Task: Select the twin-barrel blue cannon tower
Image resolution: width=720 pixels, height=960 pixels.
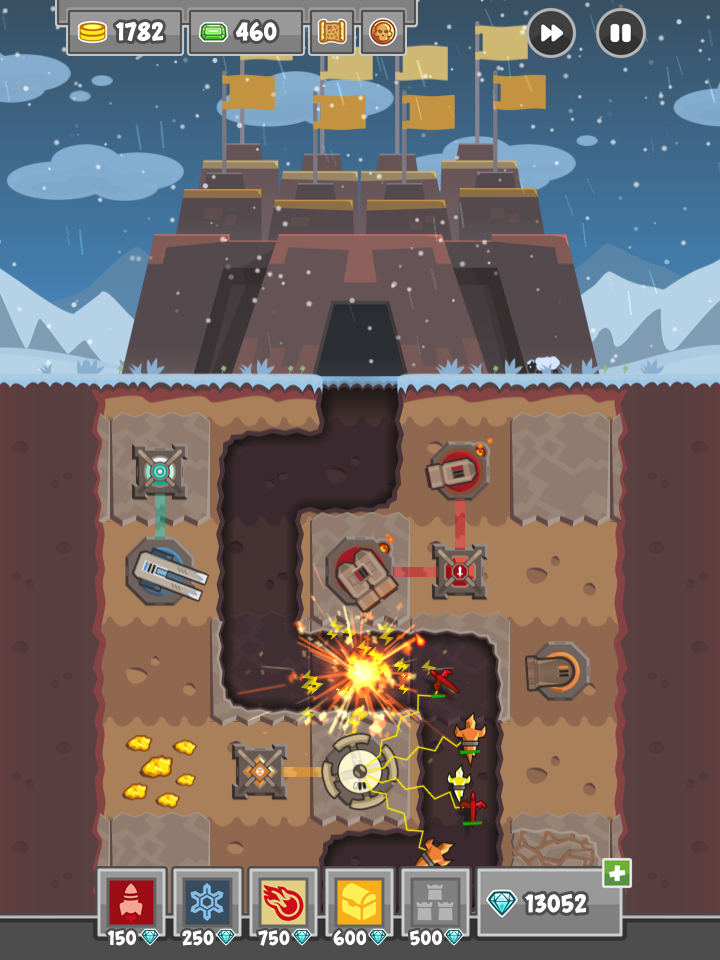Action: pos(163,572)
